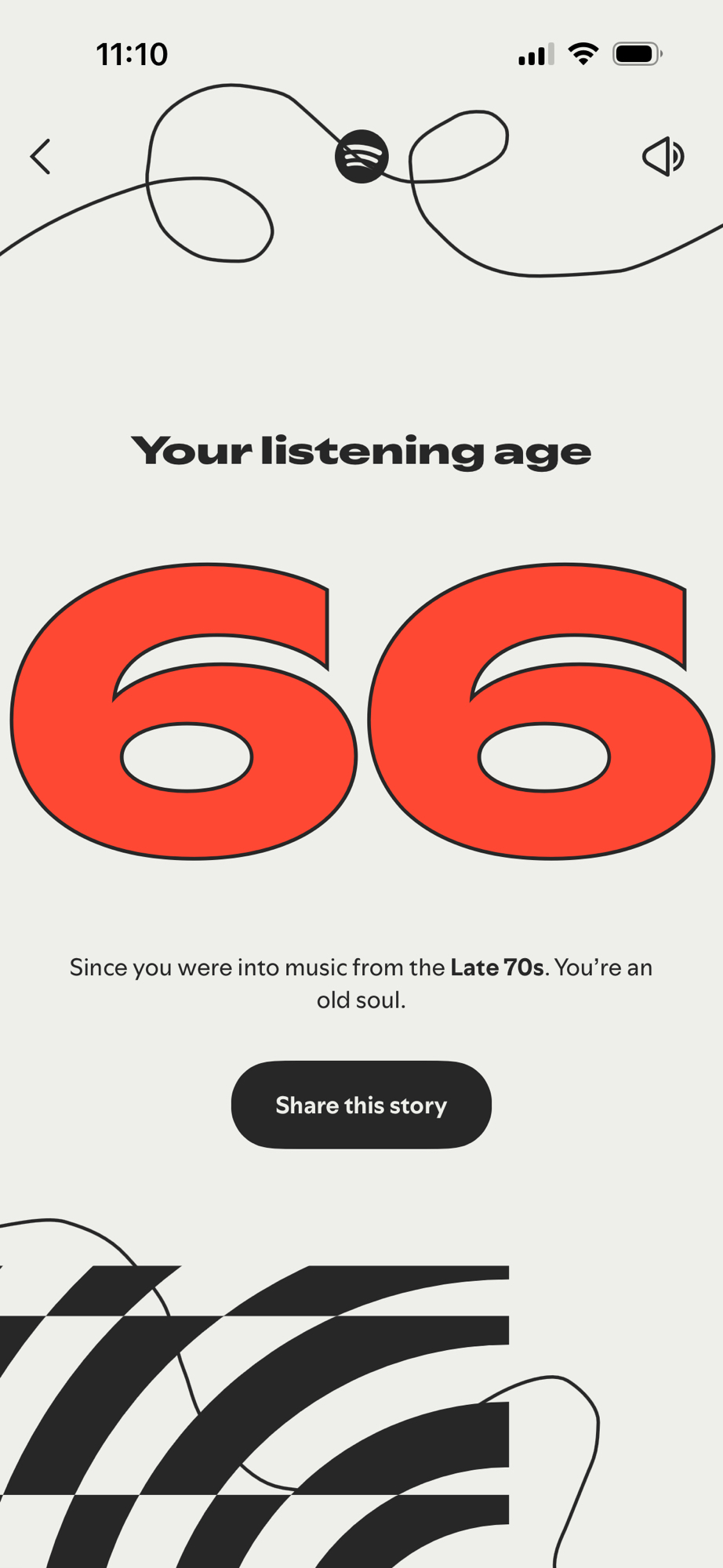Image resolution: width=723 pixels, height=1568 pixels.
Task: Tap Share this story button
Action: click(361, 1105)
